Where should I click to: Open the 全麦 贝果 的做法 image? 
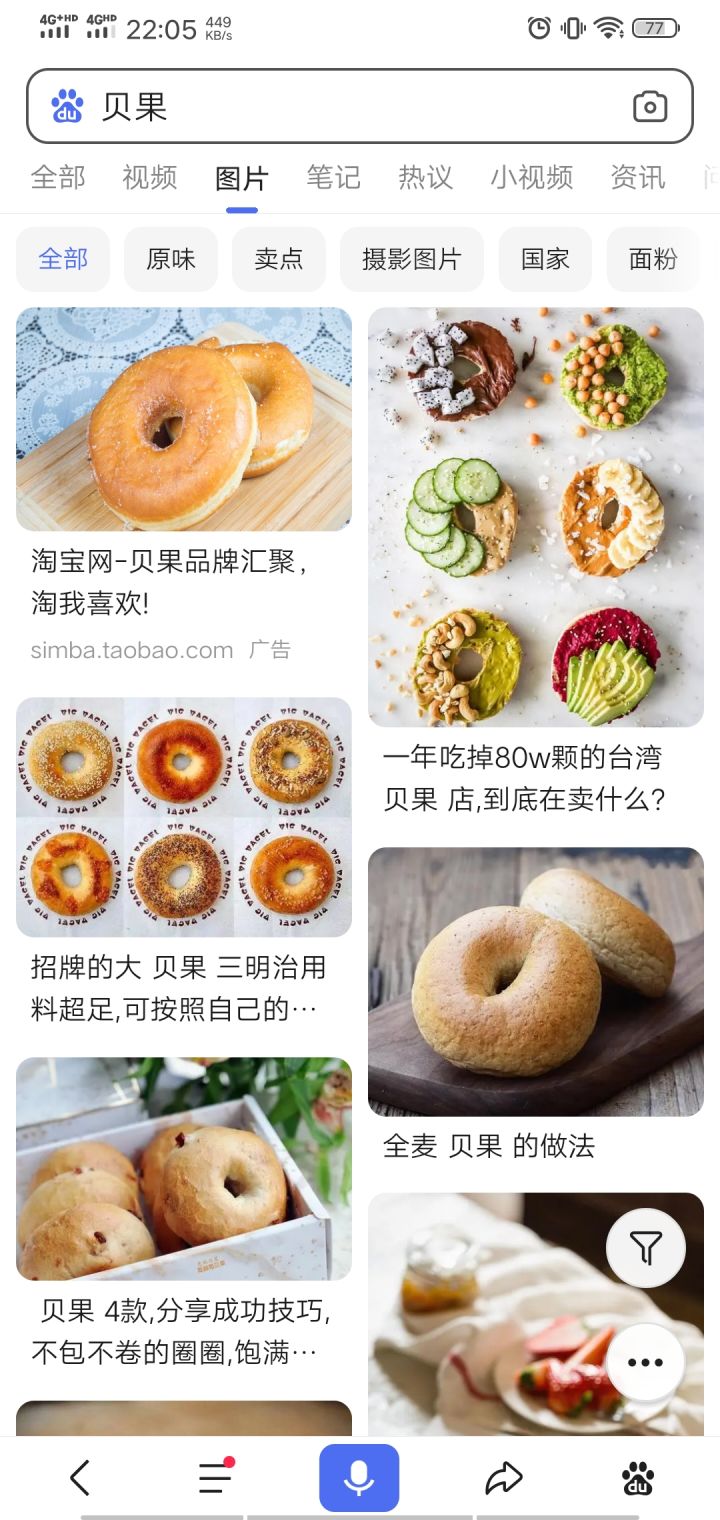536,982
